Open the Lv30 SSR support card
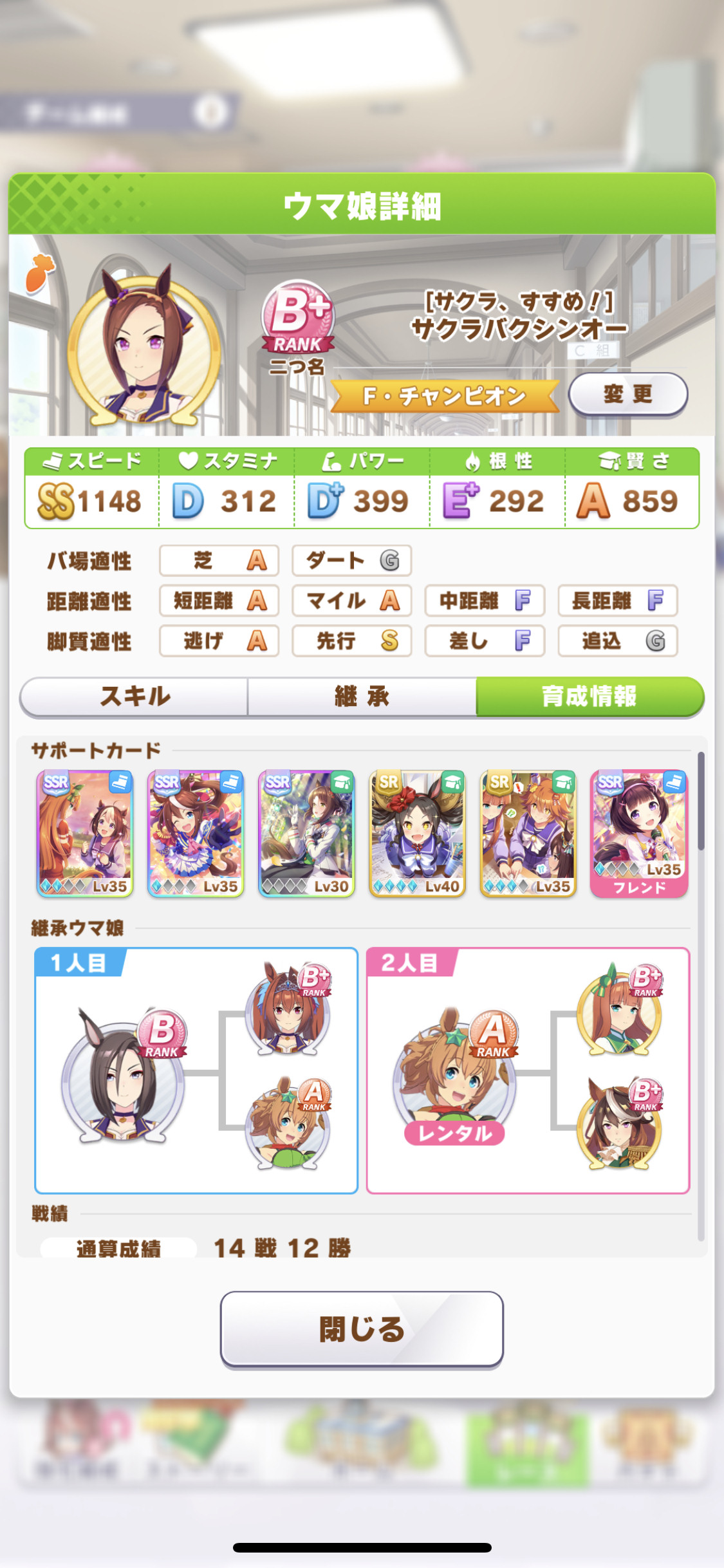This screenshot has height=1568, width=724. (x=306, y=834)
